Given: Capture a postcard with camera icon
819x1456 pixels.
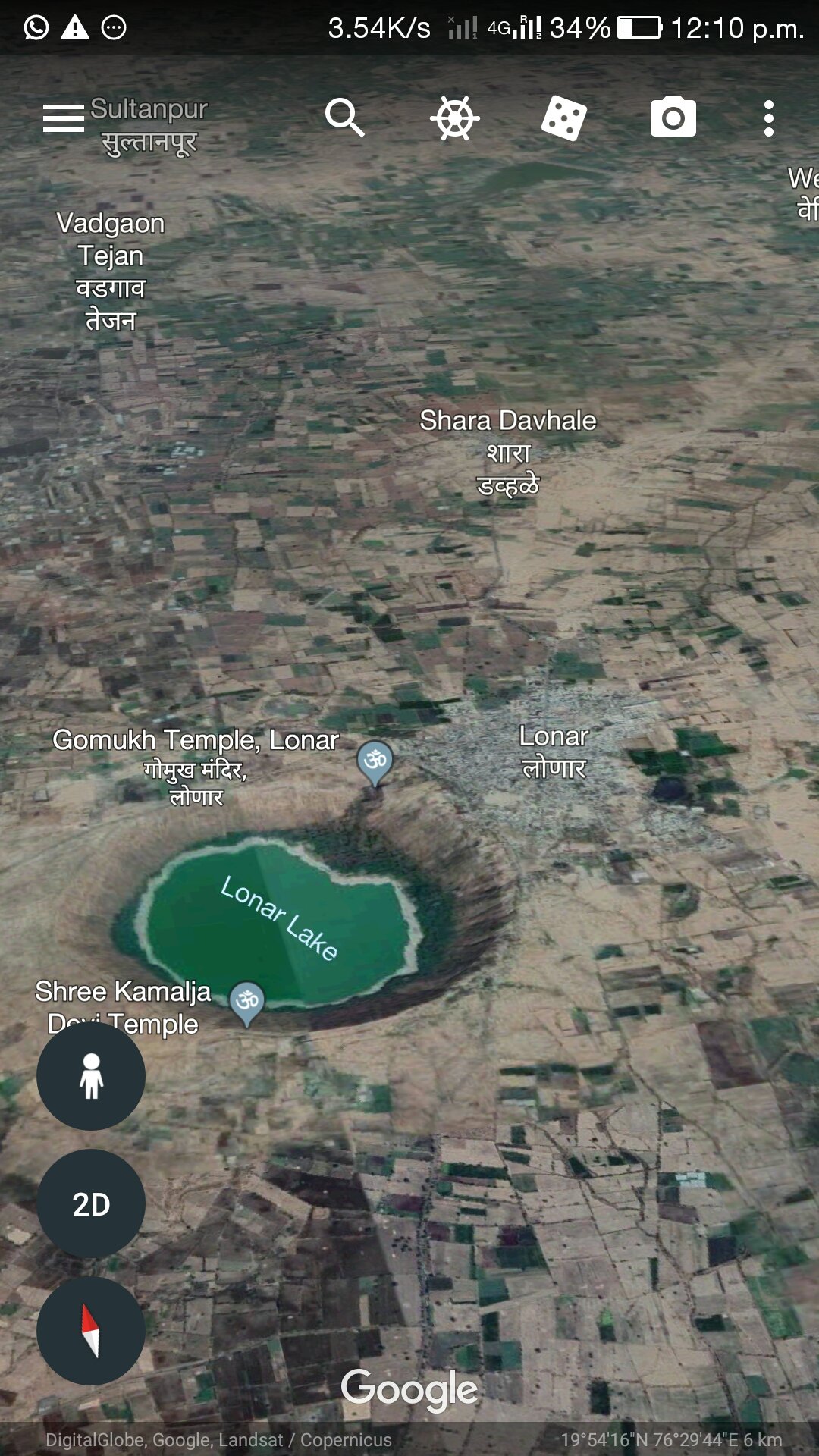Looking at the screenshot, I should pos(673,117).
